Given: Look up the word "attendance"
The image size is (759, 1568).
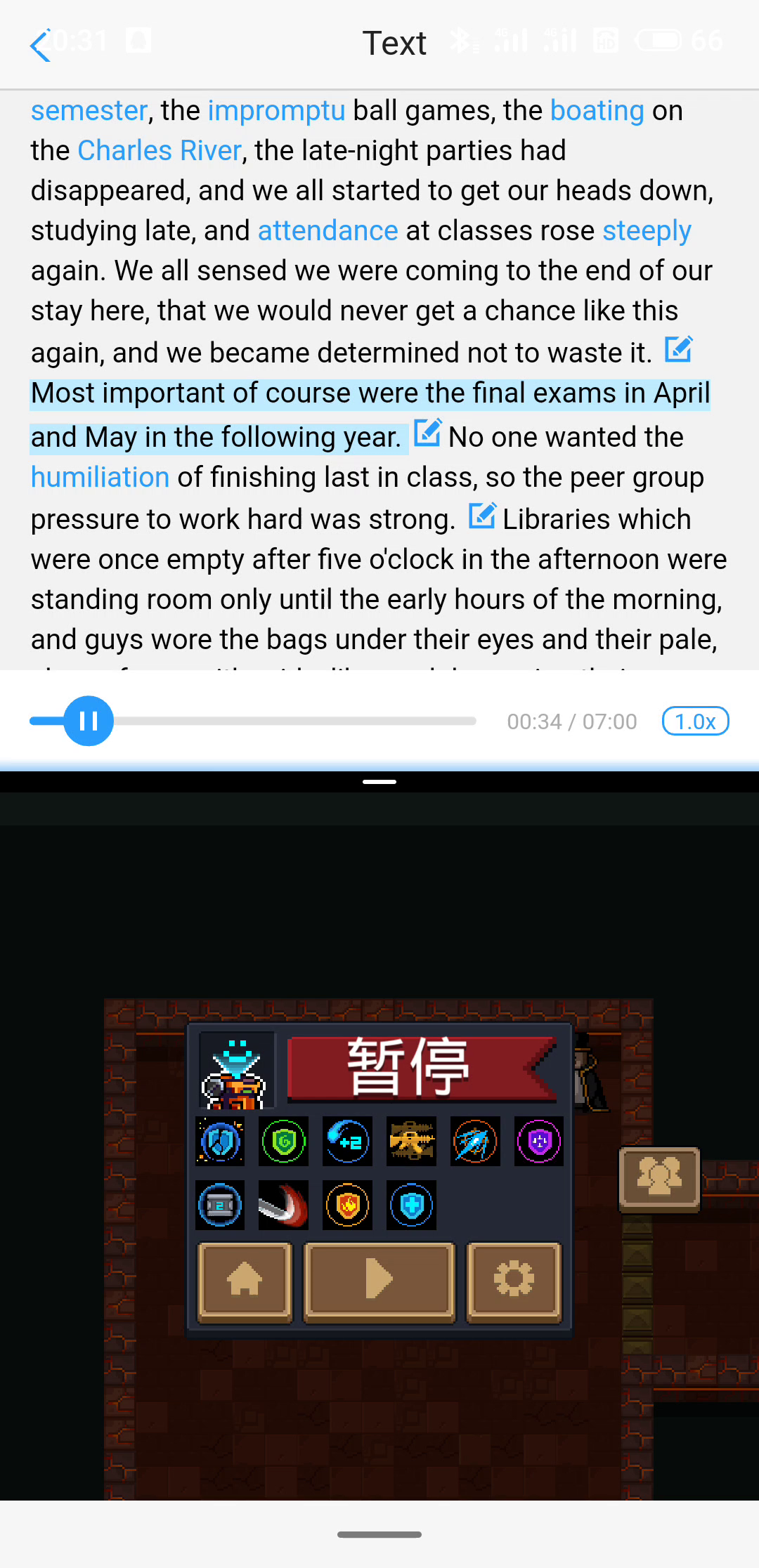Looking at the screenshot, I should coord(328,230).
